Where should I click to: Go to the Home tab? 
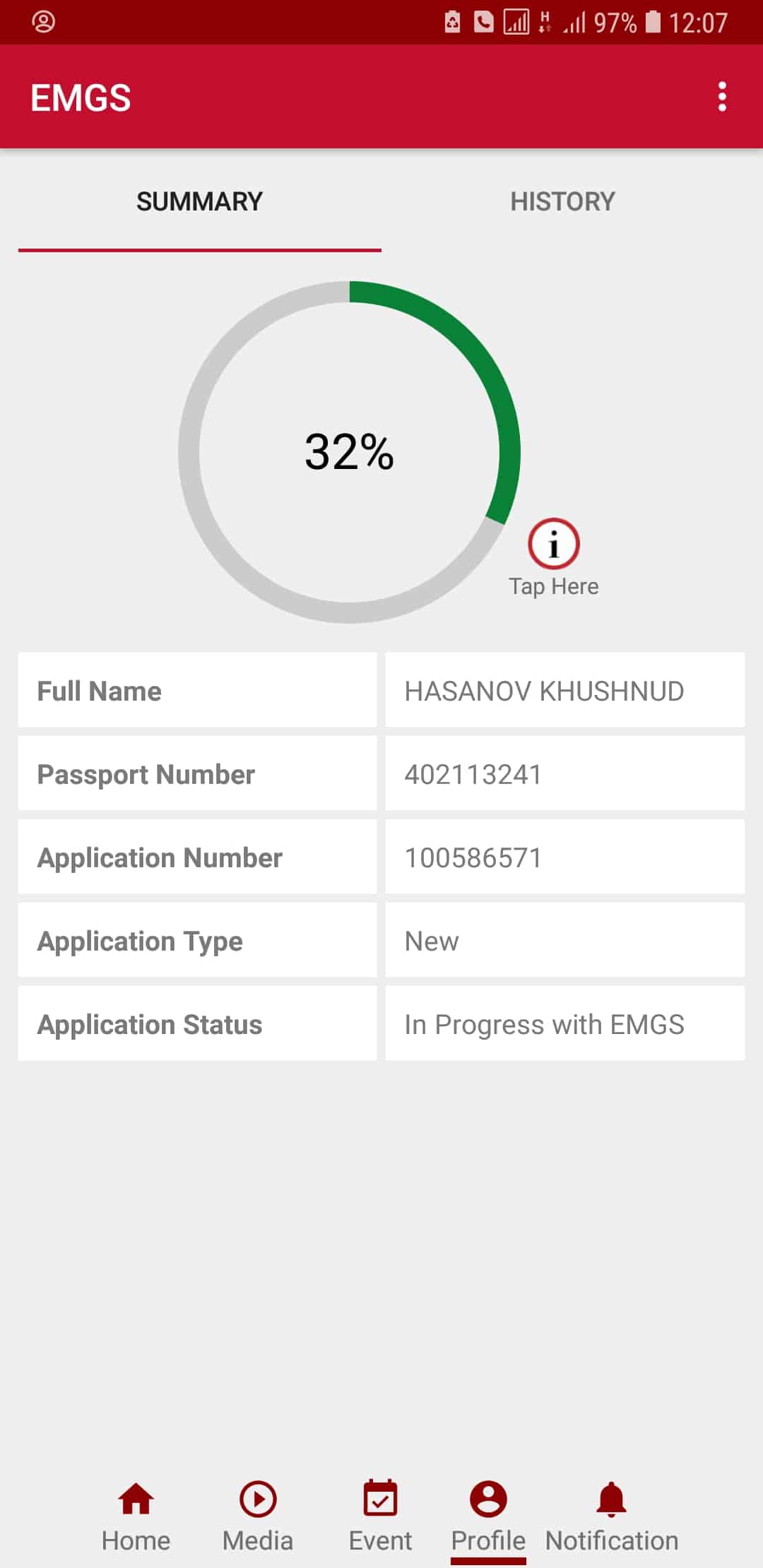tap(136, 1516)
